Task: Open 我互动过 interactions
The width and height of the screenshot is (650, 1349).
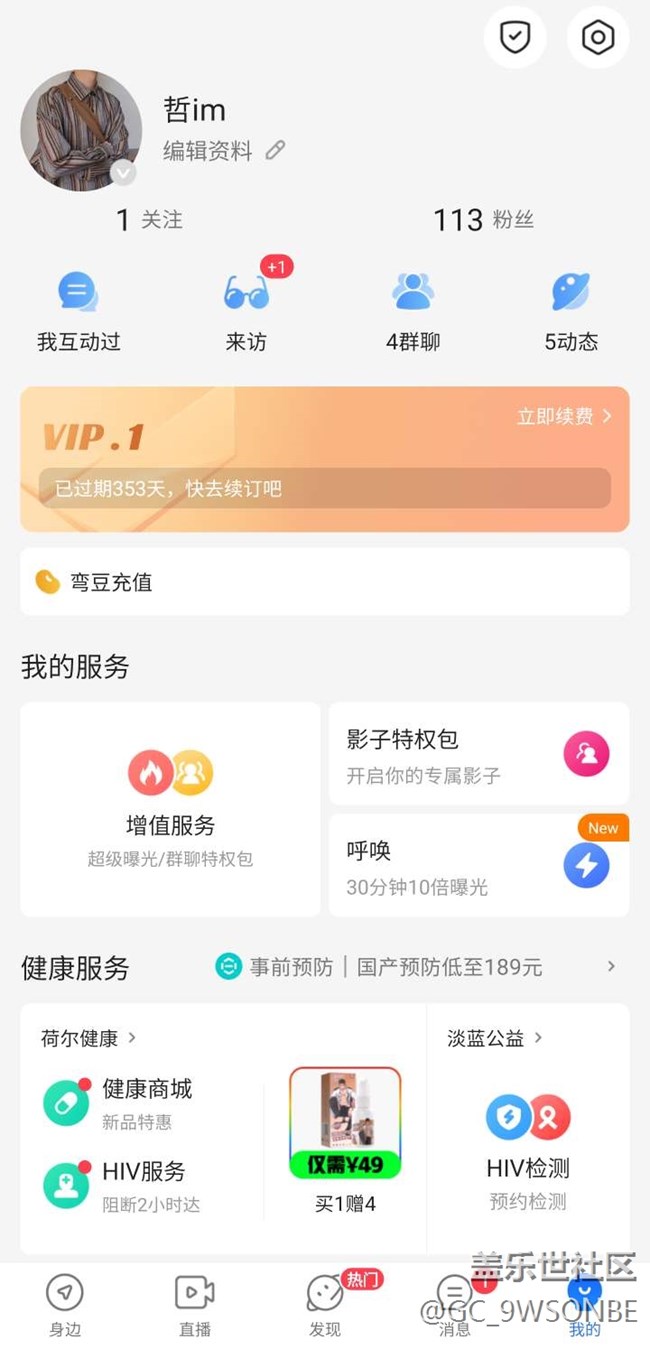Action: tap(78, 312)
